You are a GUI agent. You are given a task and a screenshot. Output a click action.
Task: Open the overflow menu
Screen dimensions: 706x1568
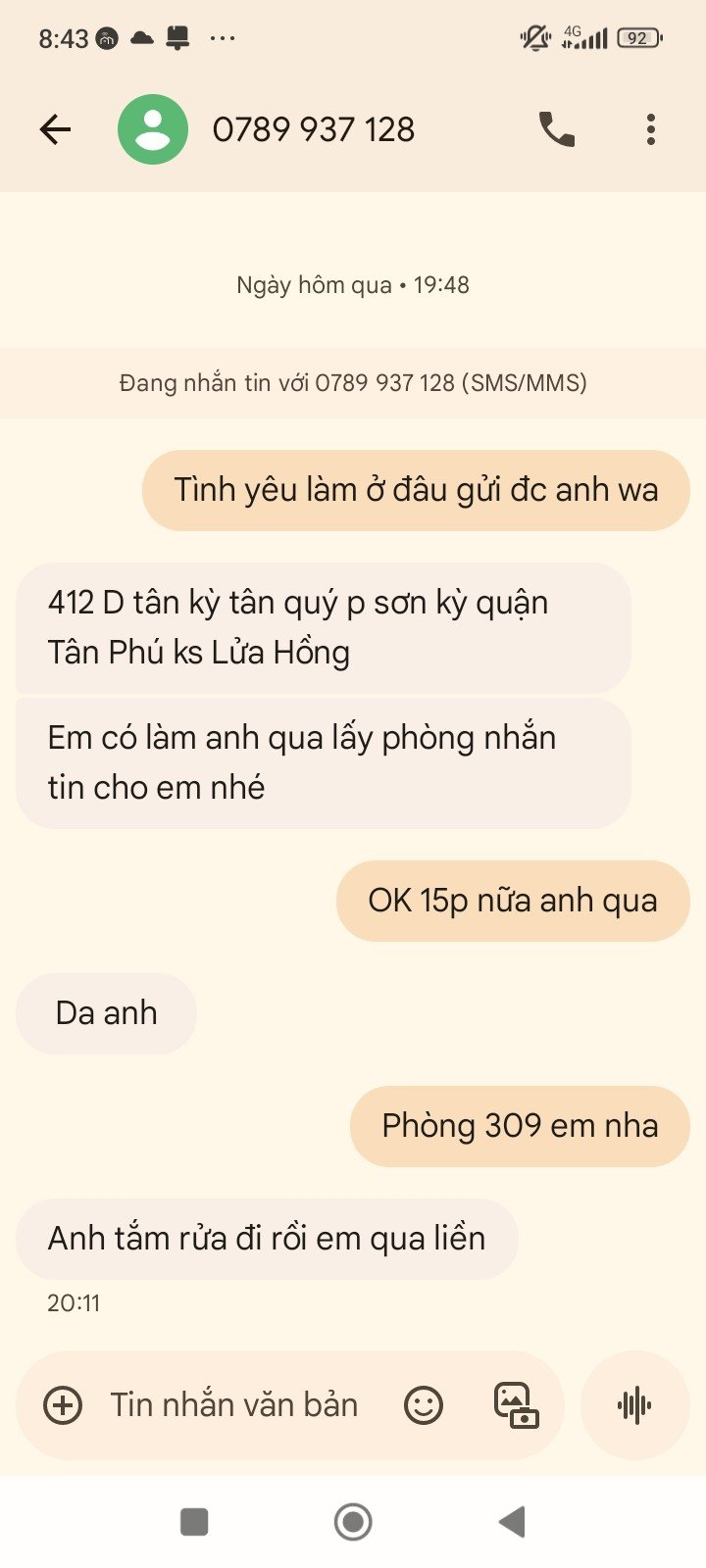click(651, 129)
